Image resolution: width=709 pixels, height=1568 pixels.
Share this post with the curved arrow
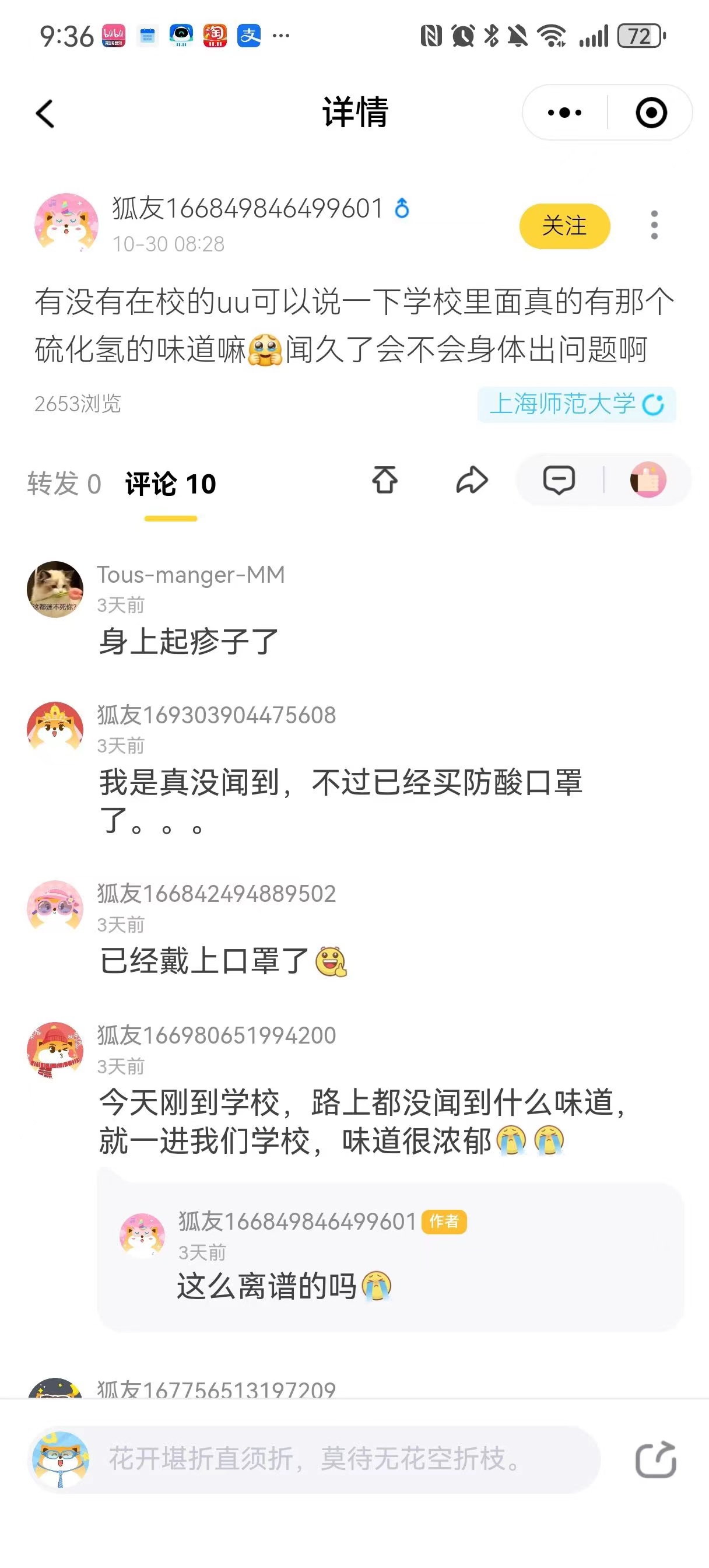point(472,480)
